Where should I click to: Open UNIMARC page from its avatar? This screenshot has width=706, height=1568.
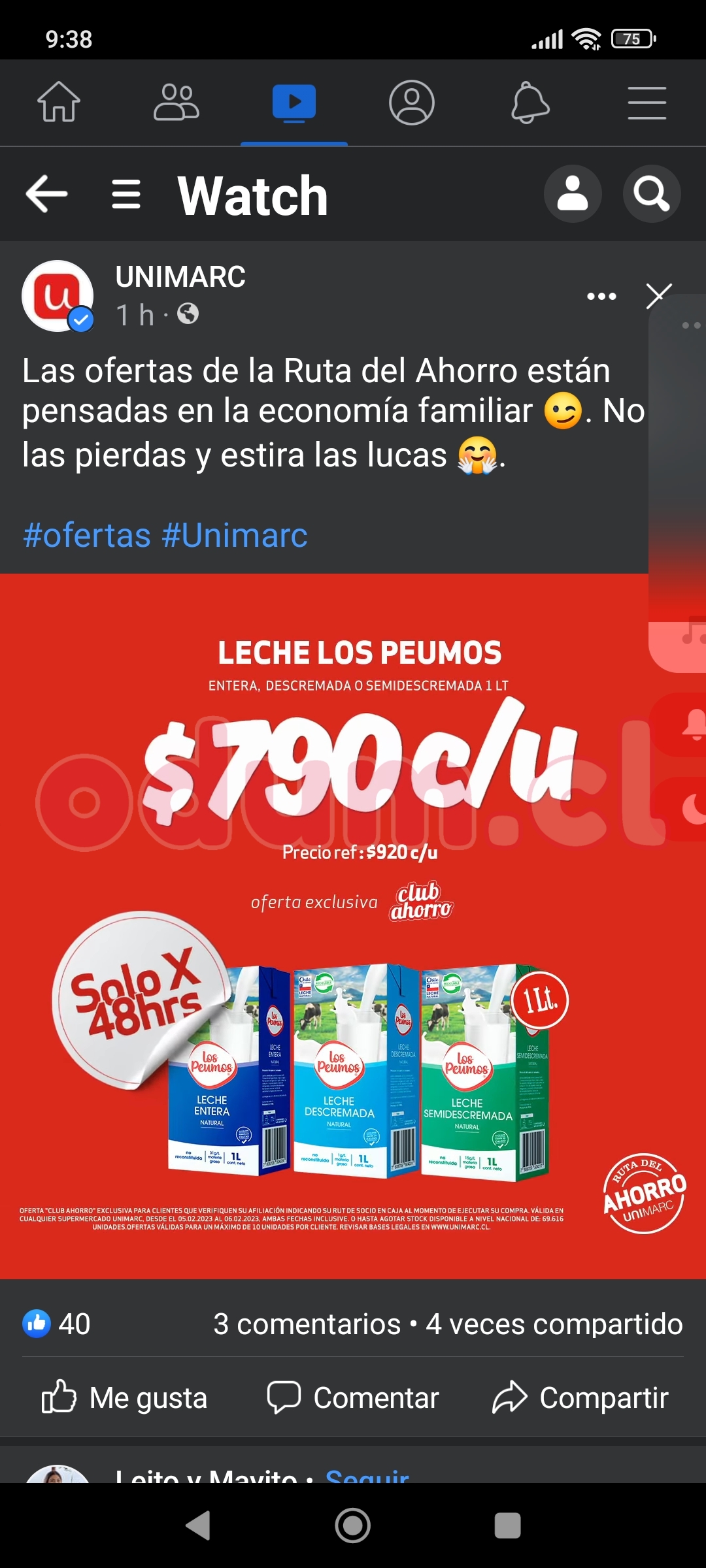(x=58, y=296)
